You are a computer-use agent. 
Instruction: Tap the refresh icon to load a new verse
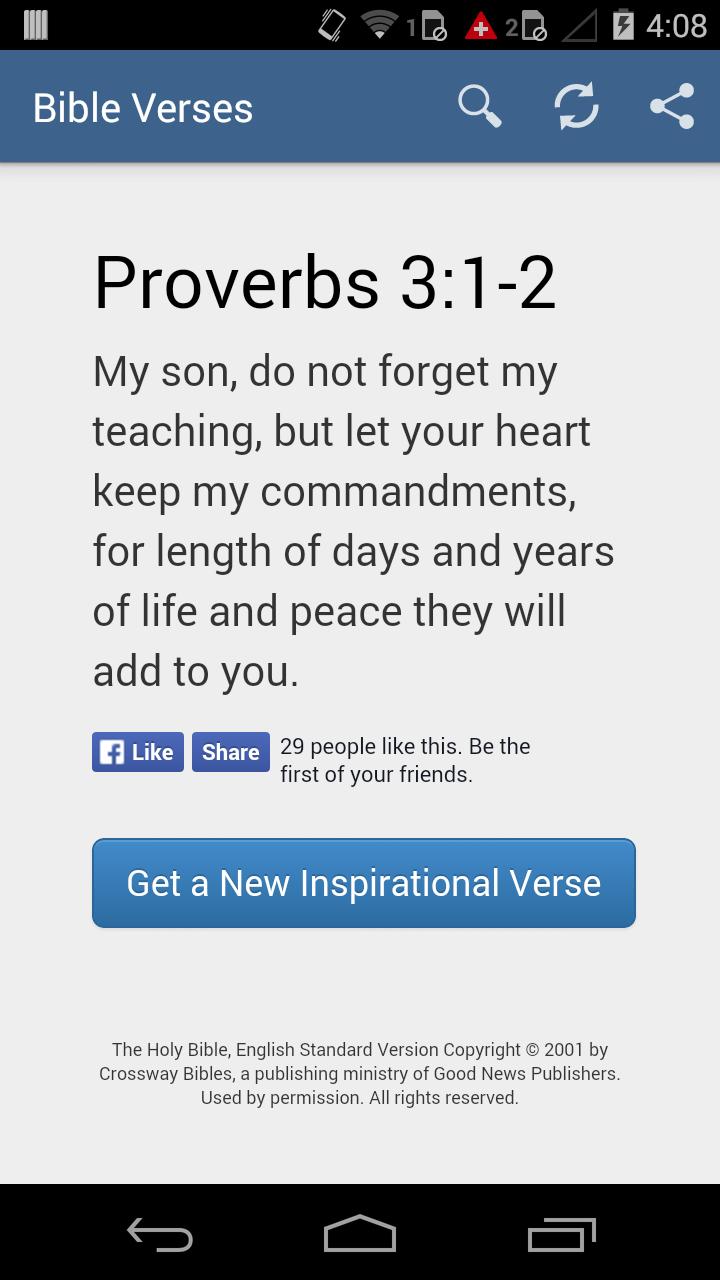point(576,105)
